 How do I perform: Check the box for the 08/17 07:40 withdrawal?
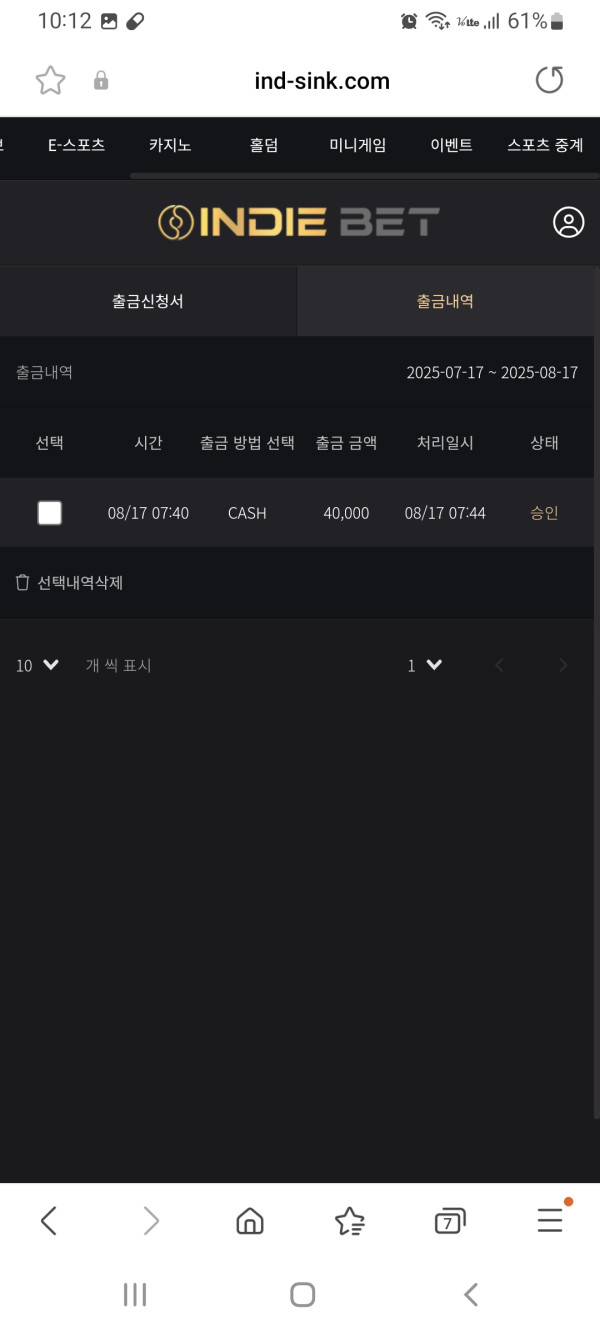(x=49, y=513)
